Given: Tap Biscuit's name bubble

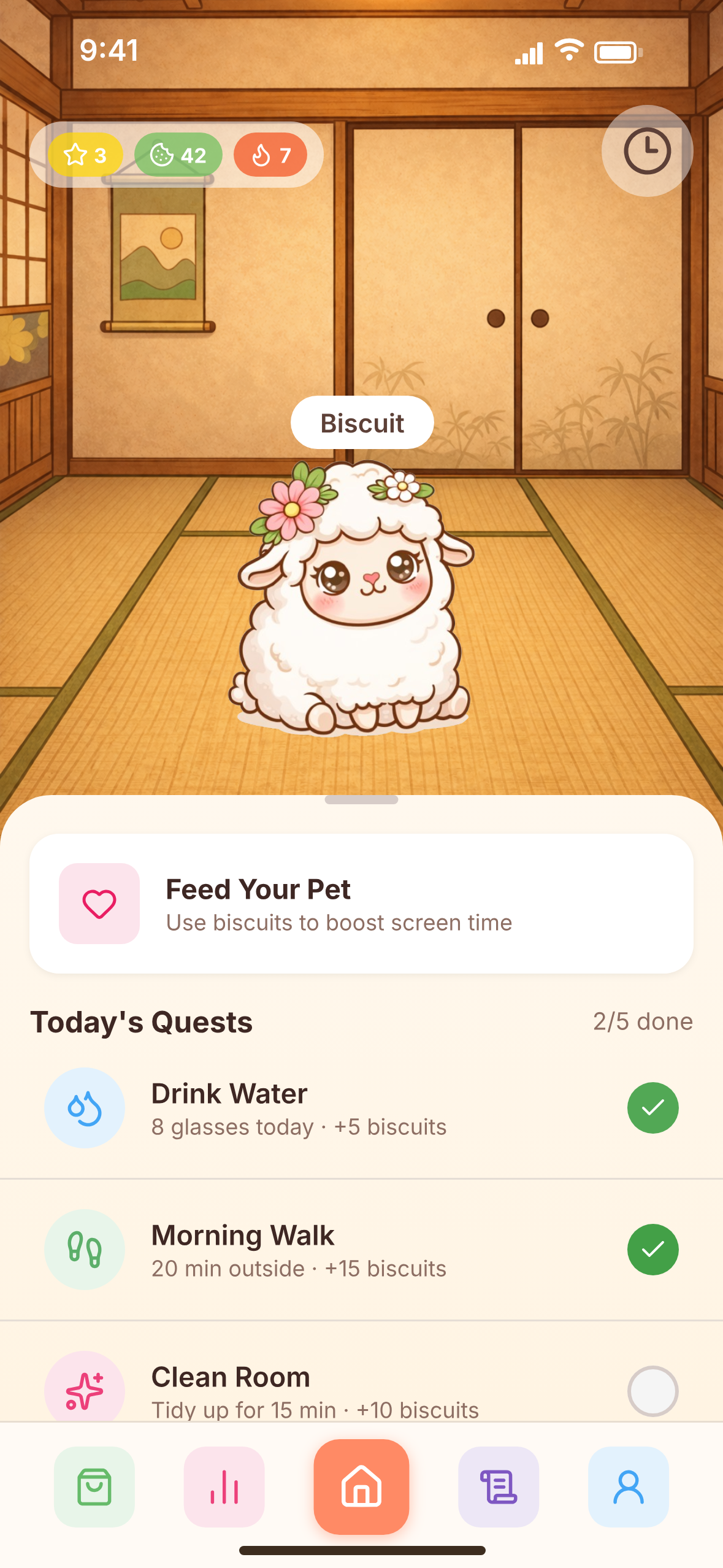Looking at the screenshot, I should click(x=361, y=422).
